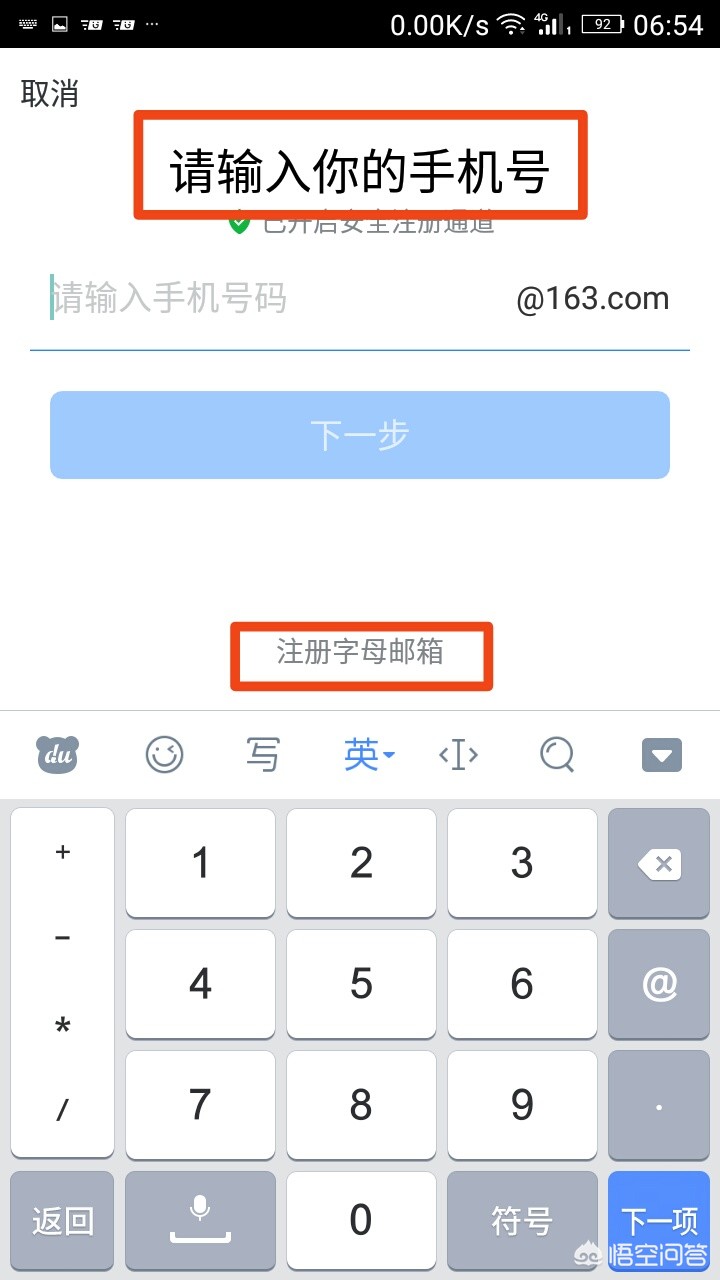Type digit 0 on the keypad

pos(361,1221)
